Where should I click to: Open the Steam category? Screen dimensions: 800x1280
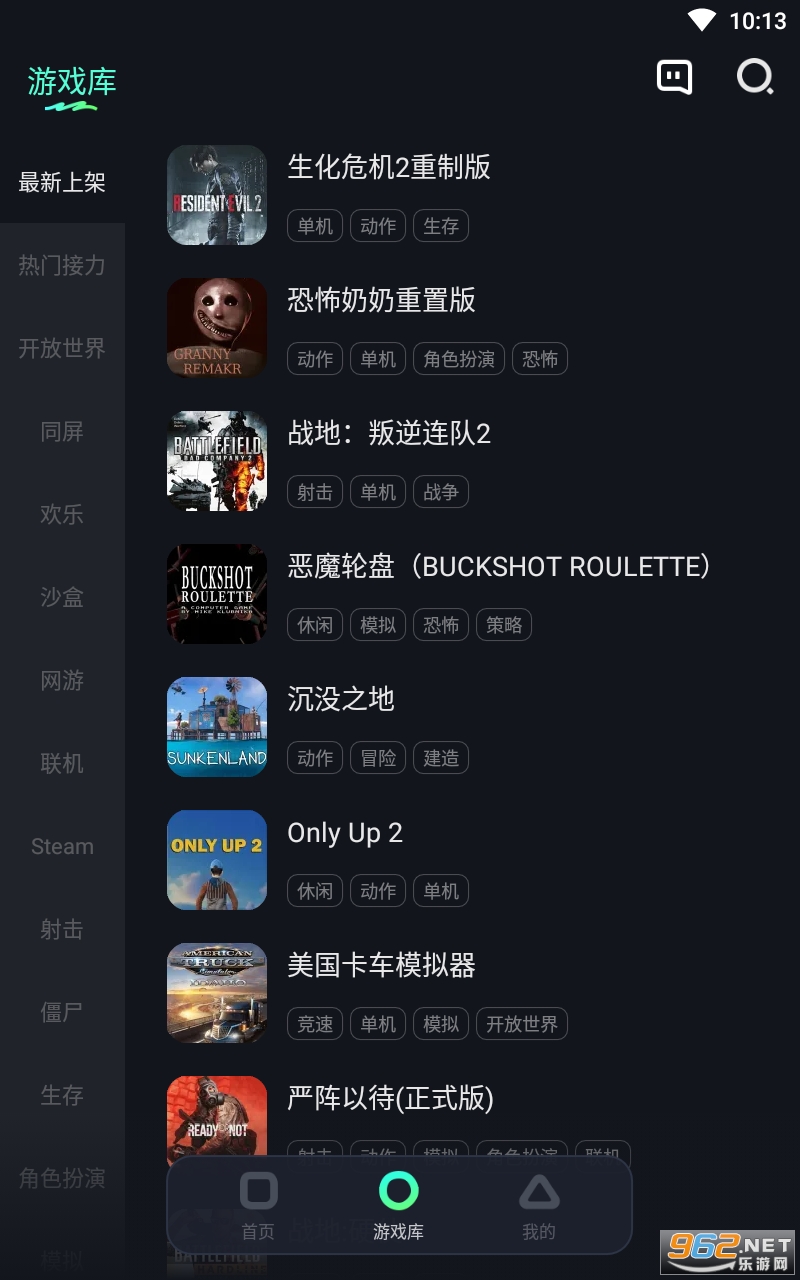62,847
